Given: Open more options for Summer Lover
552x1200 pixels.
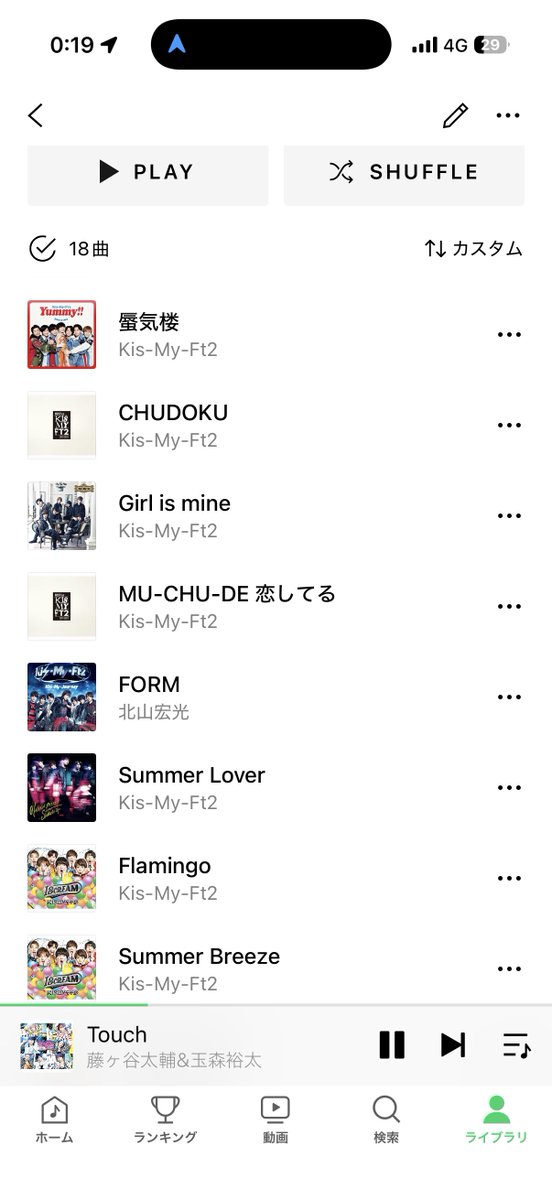Looking at the screenshot, I should click(x=509, y=788).
